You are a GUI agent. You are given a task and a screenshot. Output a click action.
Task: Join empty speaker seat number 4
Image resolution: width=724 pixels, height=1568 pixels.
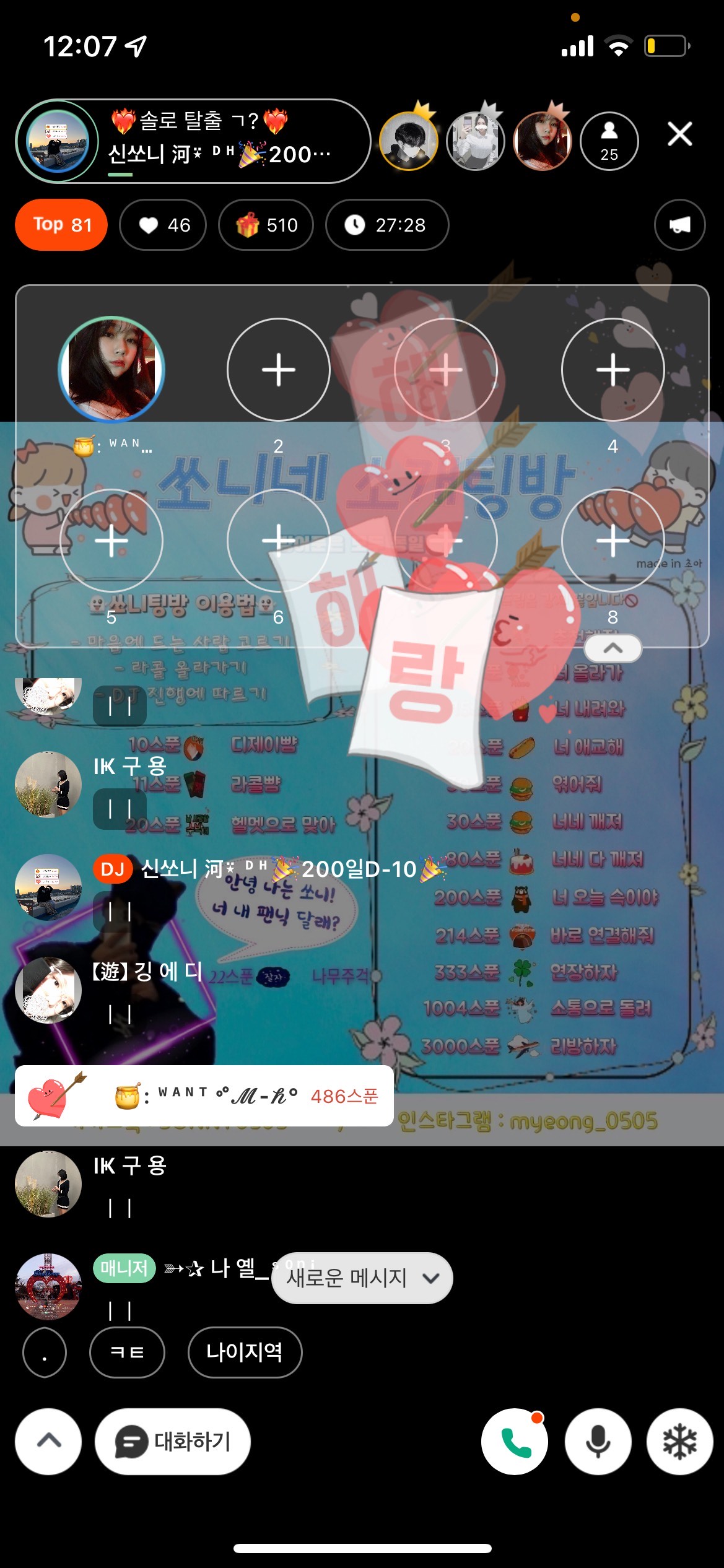[613, 370]
